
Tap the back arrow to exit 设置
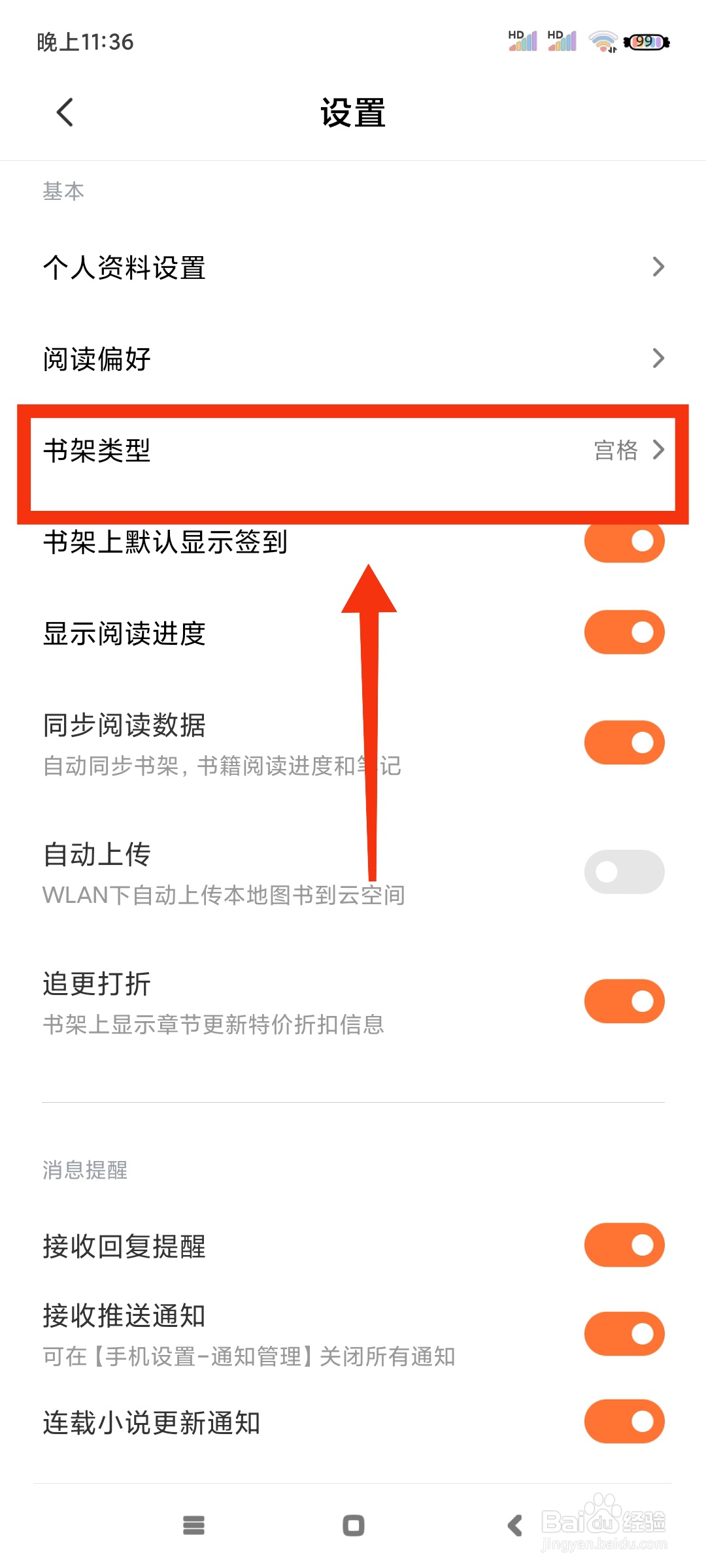point(63,111)
